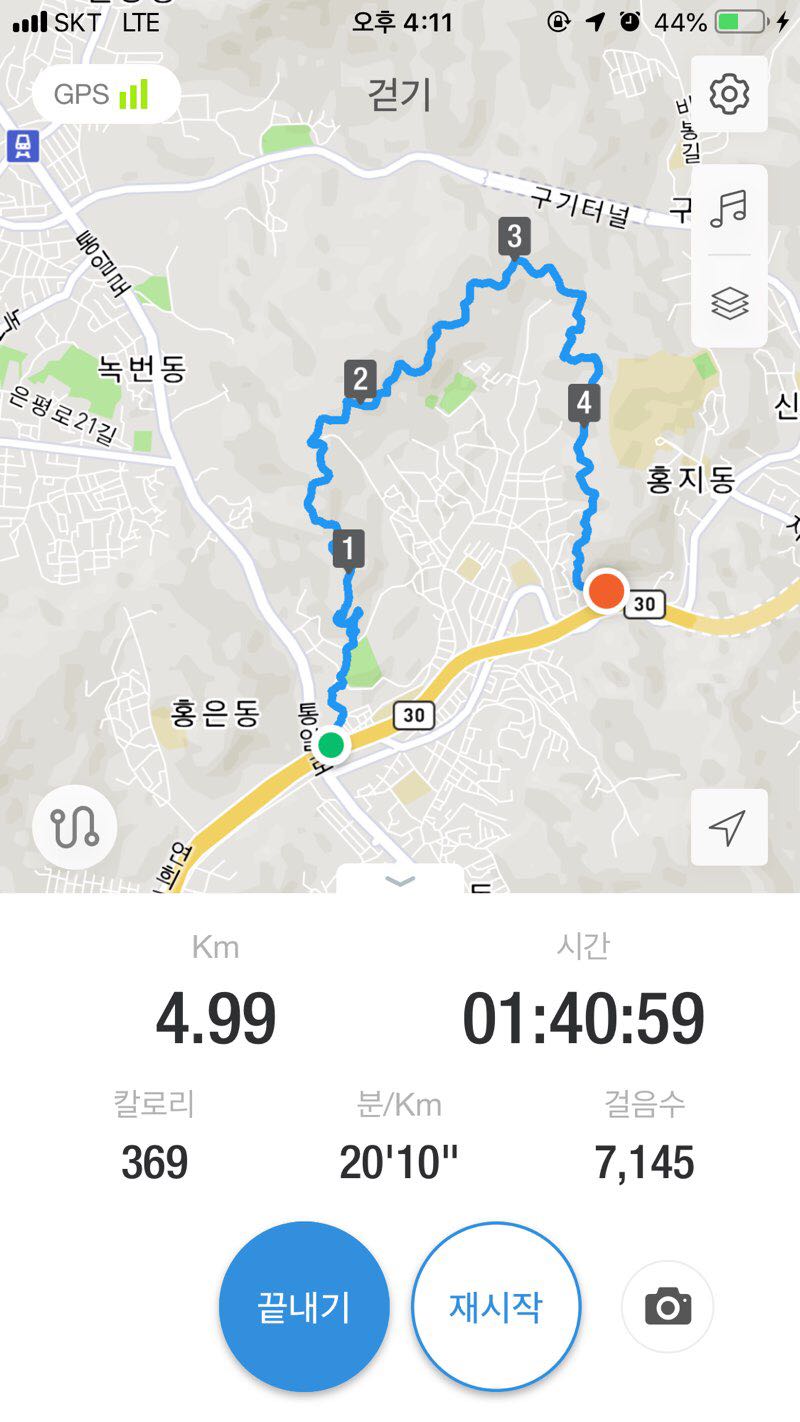The image size is (800, 1422).
Task: Open the music controls
Action: click(729, 209)
